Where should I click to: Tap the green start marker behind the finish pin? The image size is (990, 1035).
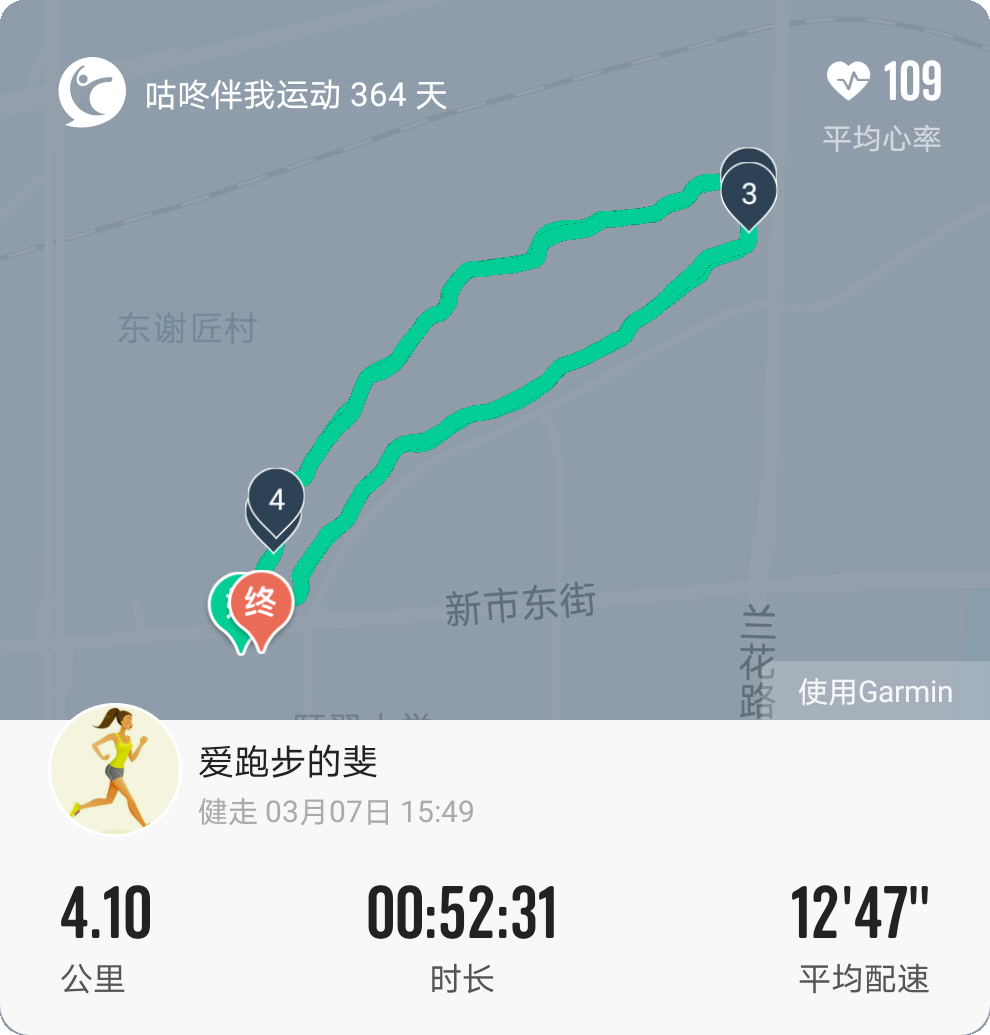tap(222, 600)
